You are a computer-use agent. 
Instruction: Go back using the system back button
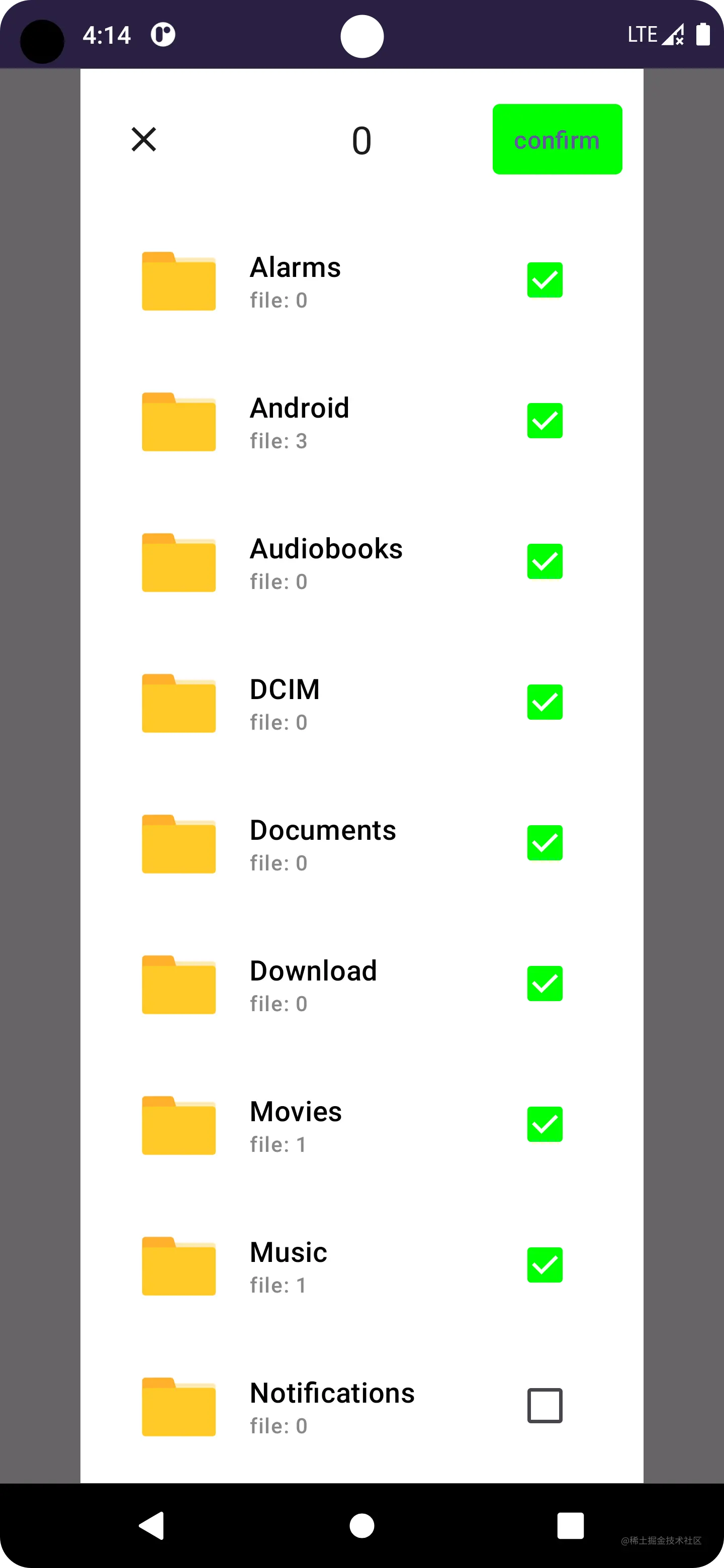(152, 1525)
